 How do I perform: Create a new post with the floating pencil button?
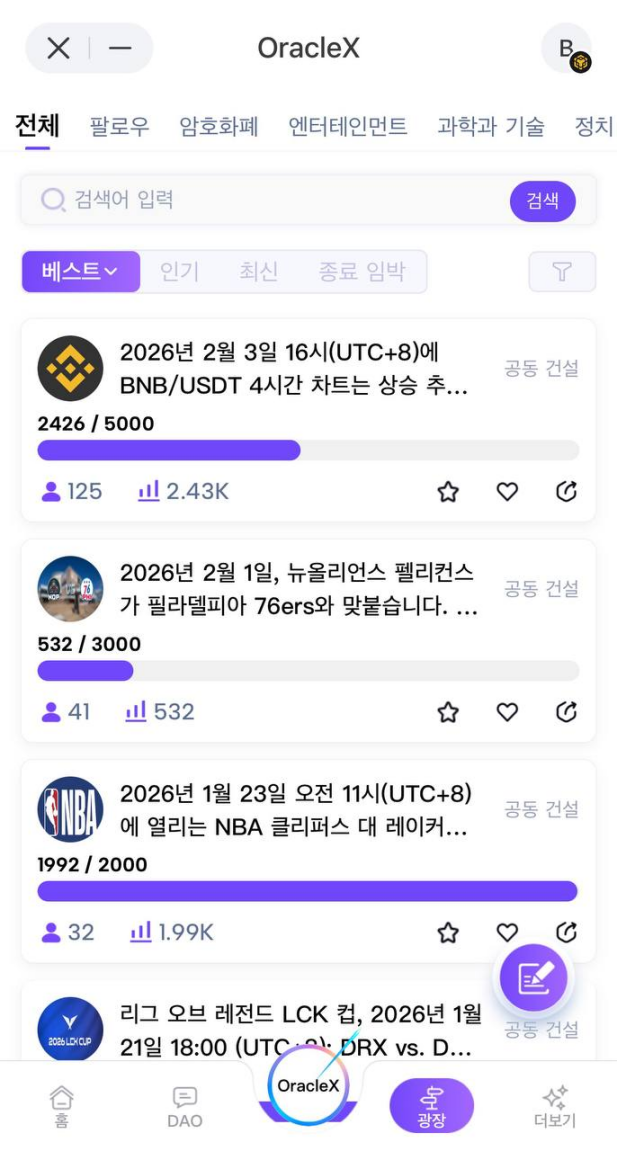click(534, 977)
